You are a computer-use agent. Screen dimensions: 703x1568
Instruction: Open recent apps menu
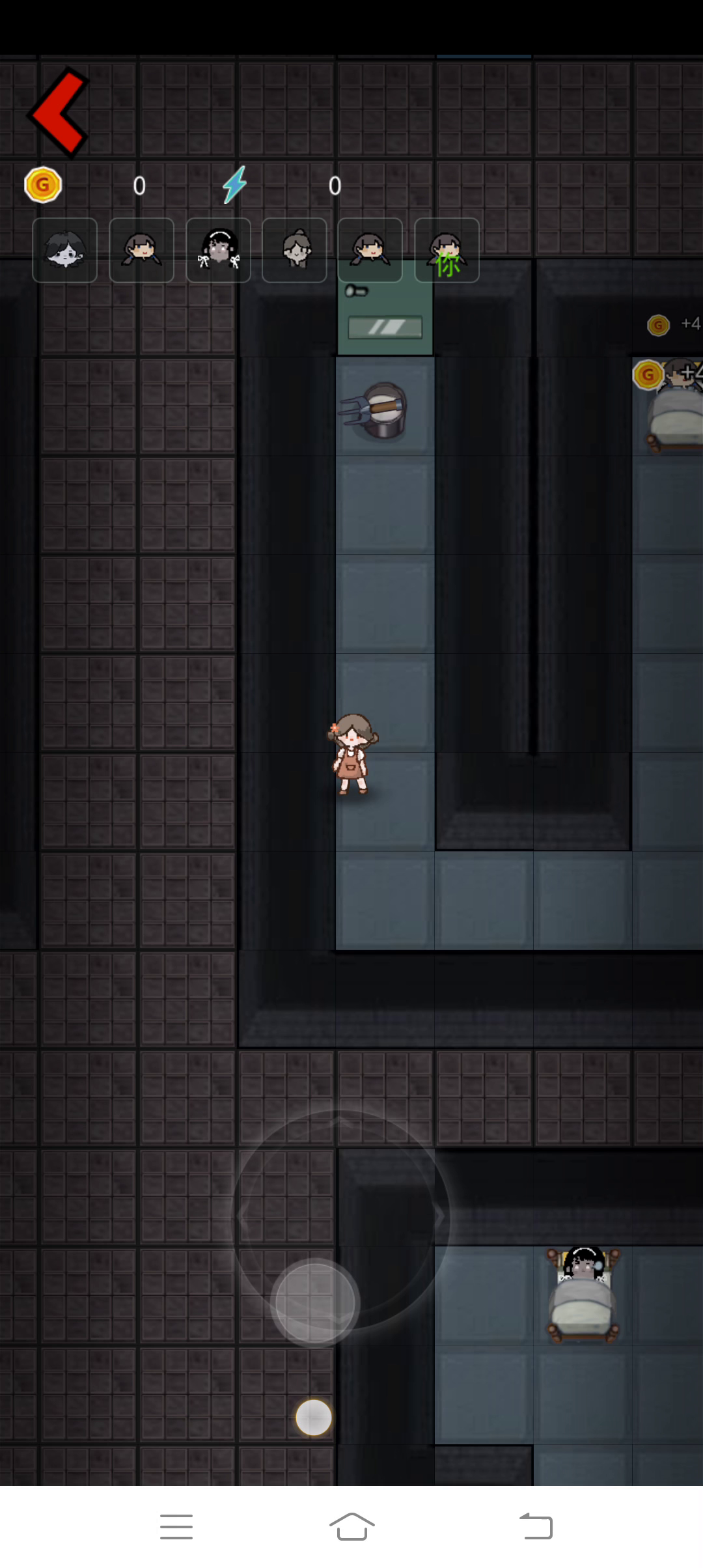tap(176, 1526)
